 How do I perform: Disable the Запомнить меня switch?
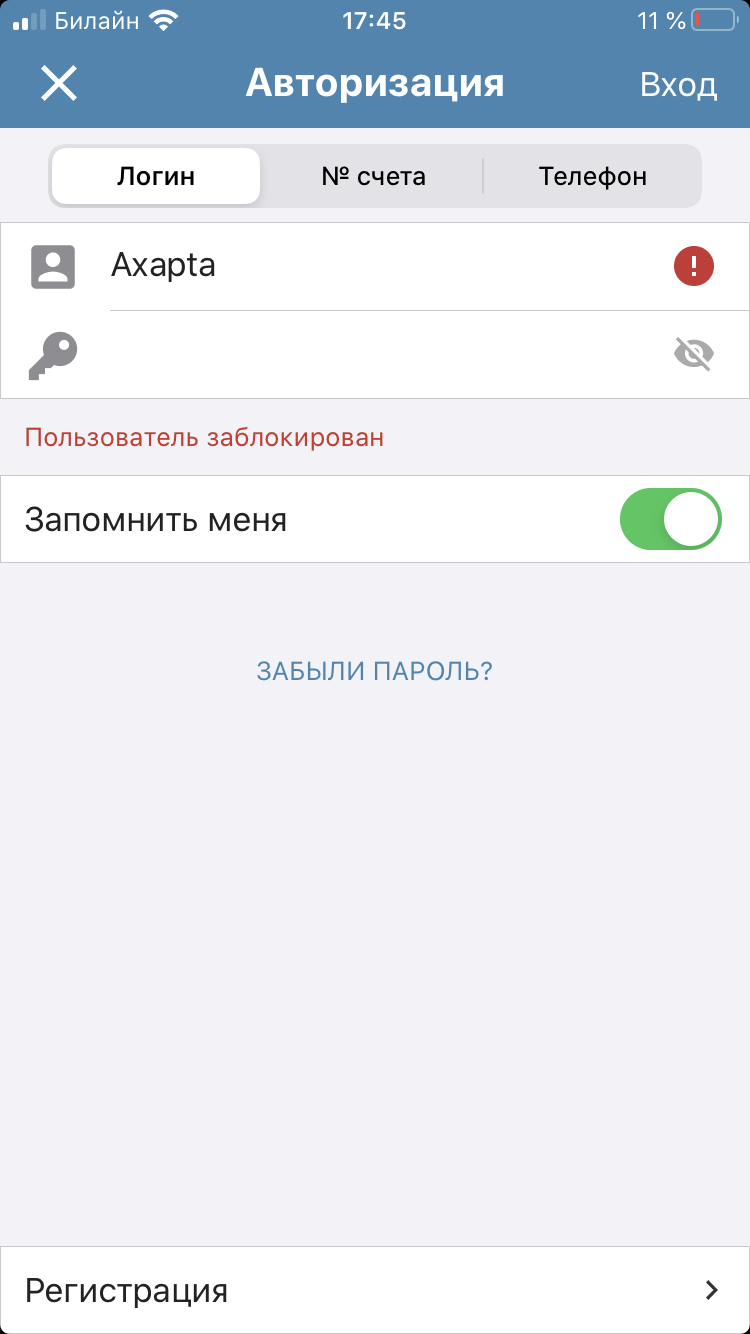coord(670,520)
